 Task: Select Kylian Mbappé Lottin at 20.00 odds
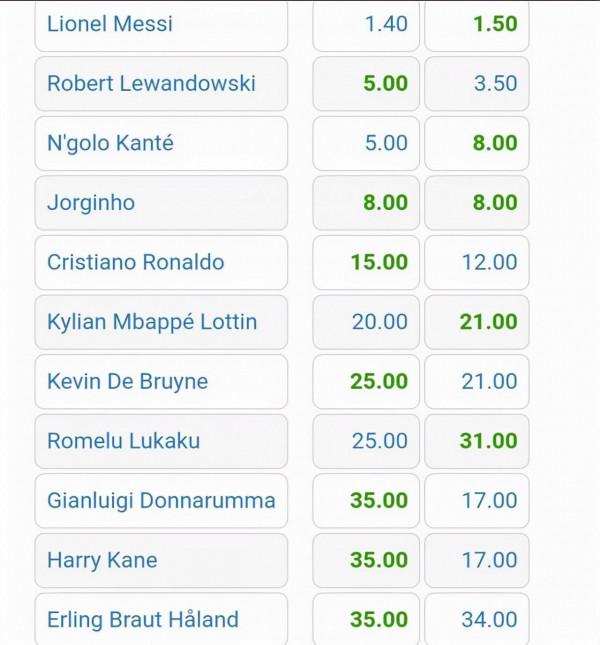[x=366, y=322]
